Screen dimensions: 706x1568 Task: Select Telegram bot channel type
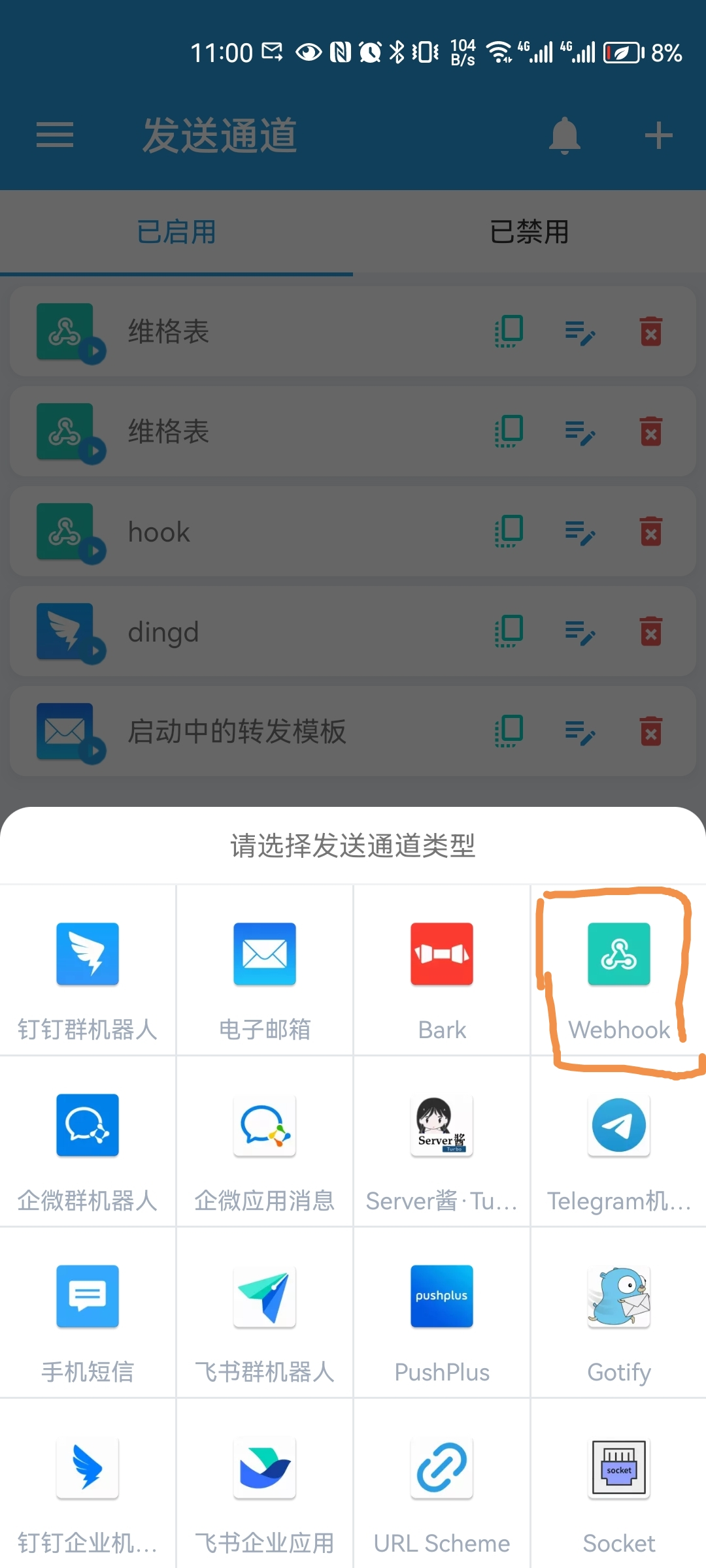click(618, 1141)
